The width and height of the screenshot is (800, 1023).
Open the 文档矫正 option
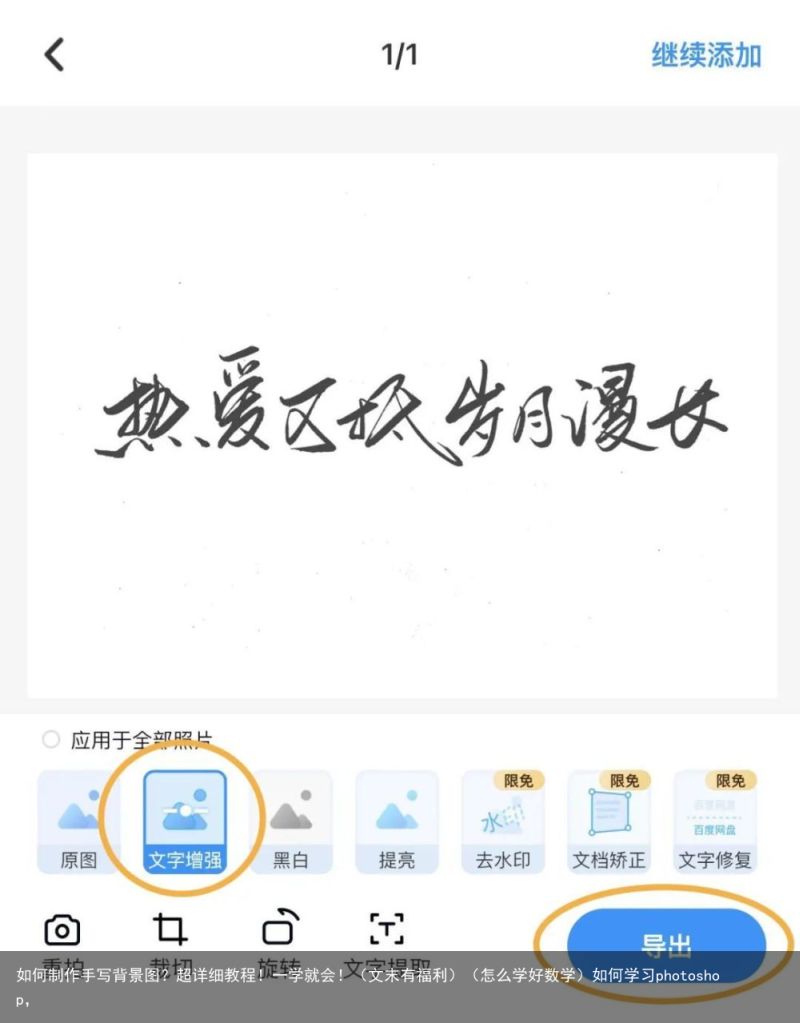(609, 822)
